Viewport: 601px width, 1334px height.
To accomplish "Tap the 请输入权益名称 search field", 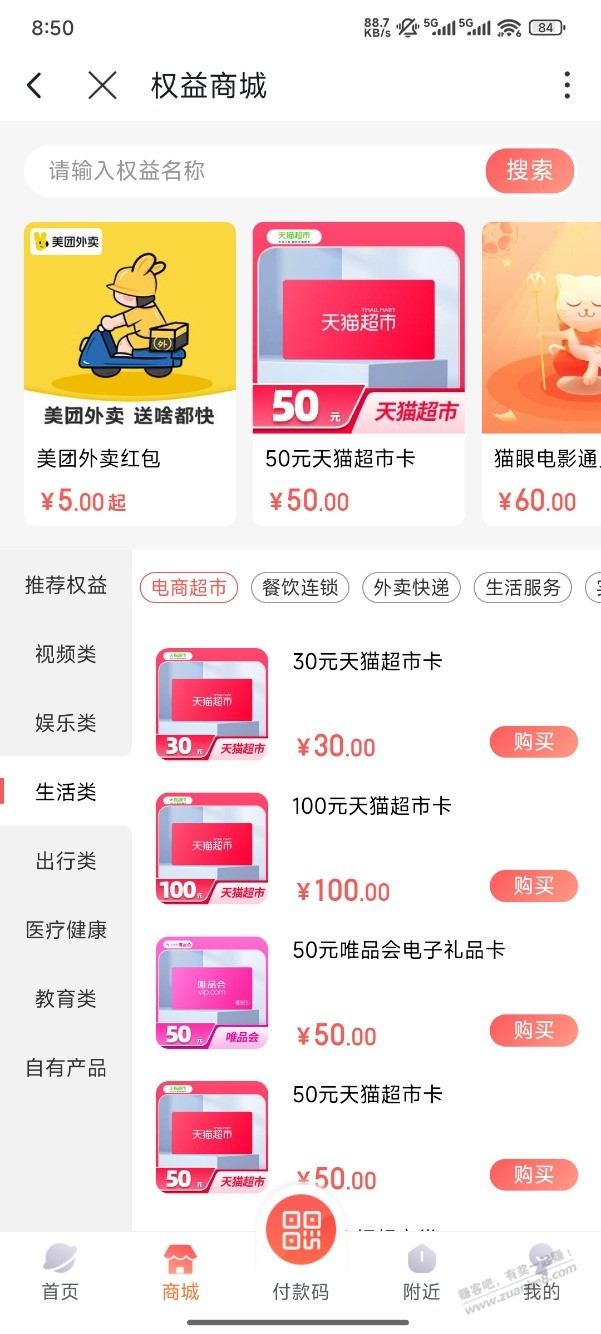I will point(250,171).
